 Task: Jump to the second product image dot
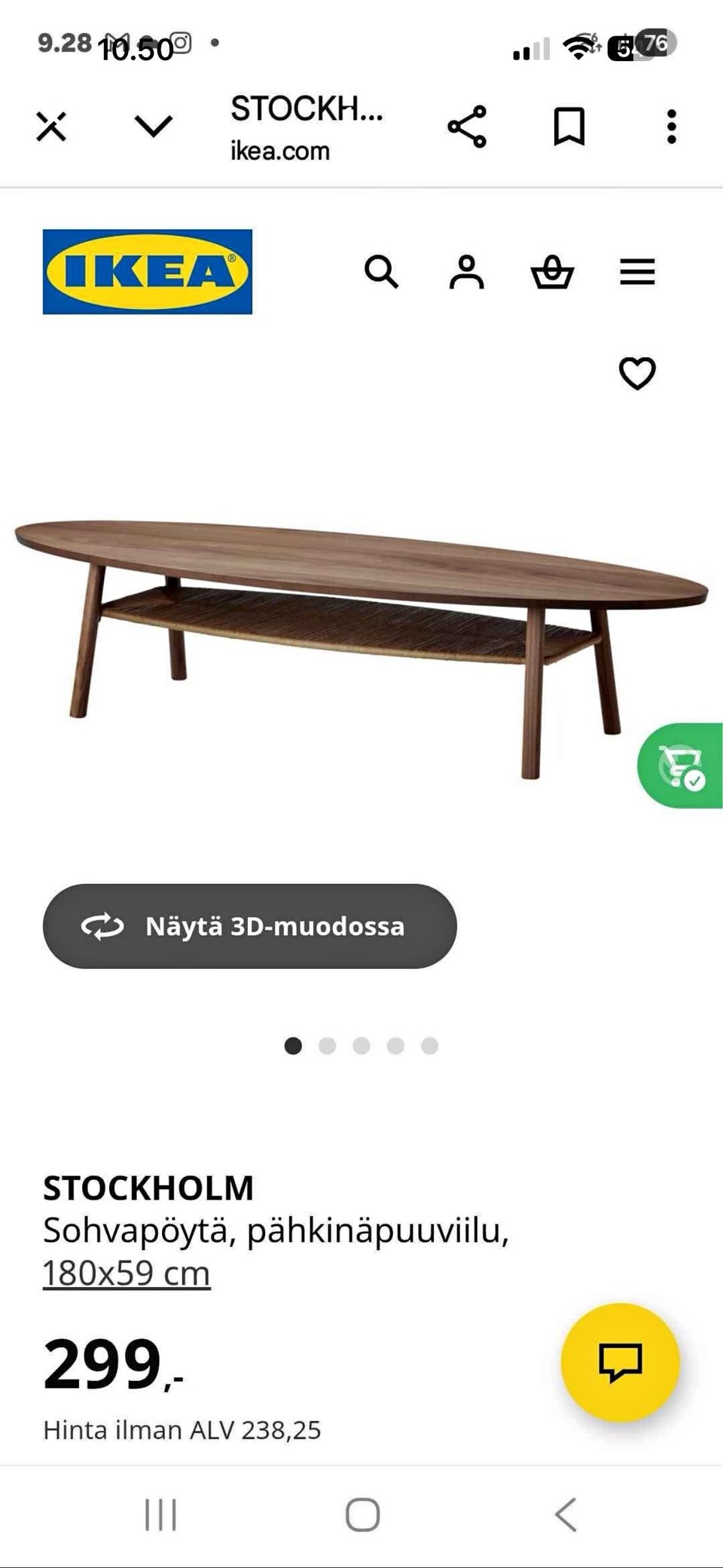[327, 1046]
